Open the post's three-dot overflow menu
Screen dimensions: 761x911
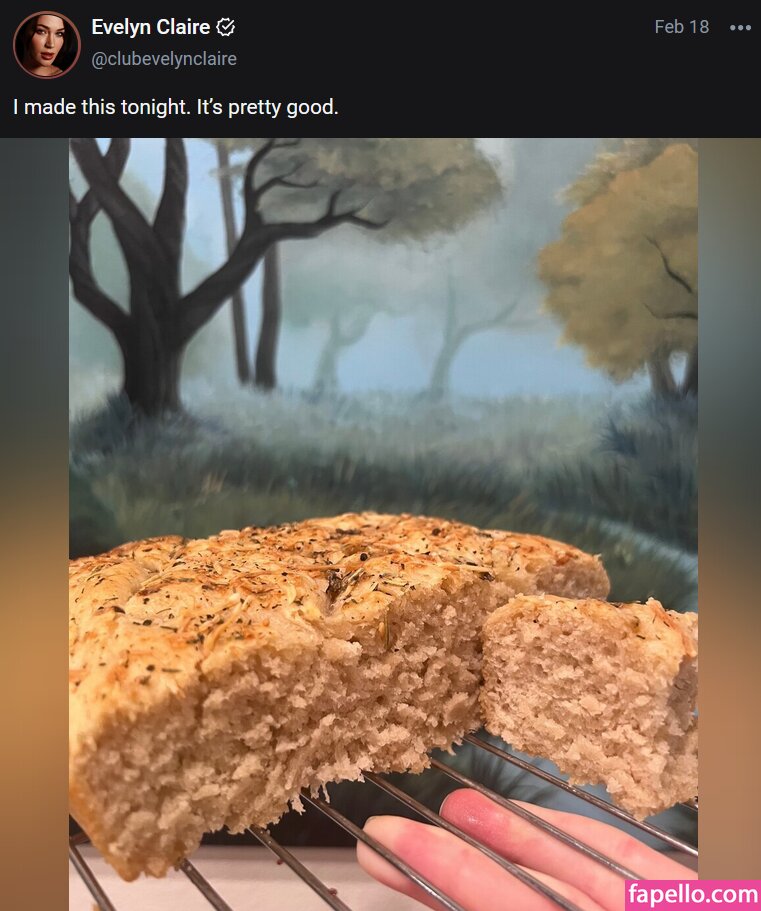(740, 28)
